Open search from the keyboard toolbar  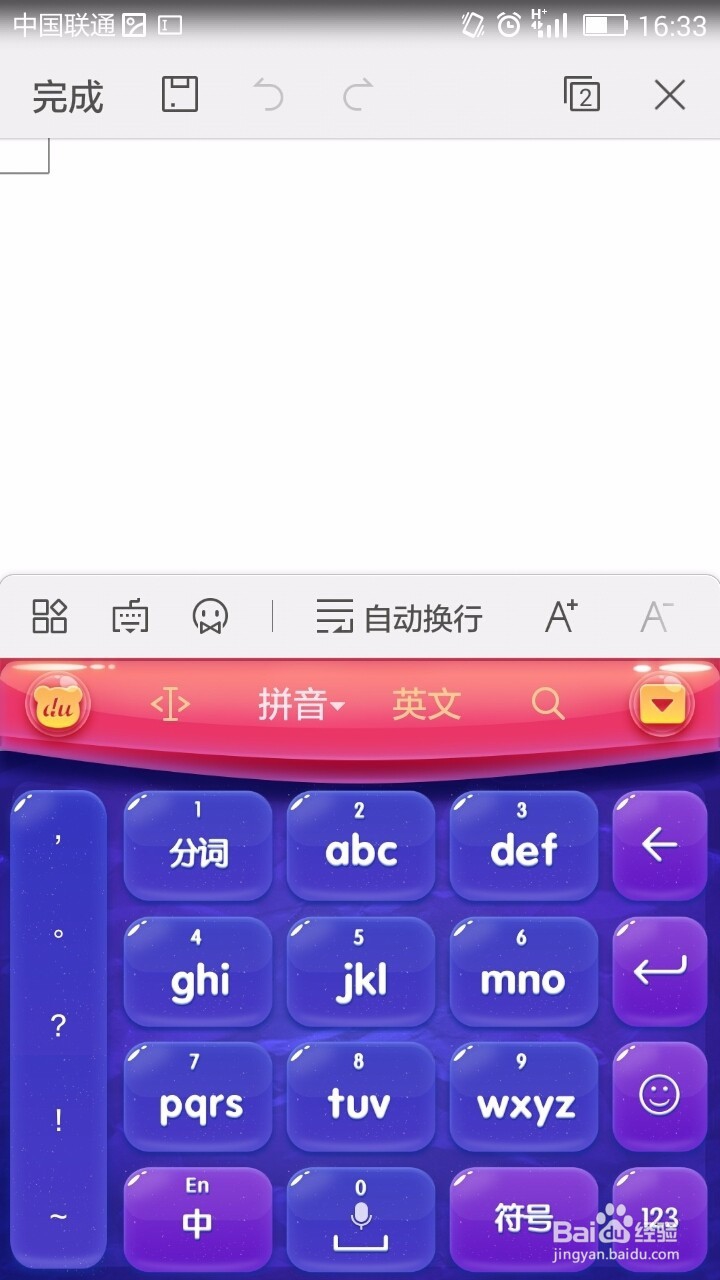pyautogui.click(x=547, y=703)
